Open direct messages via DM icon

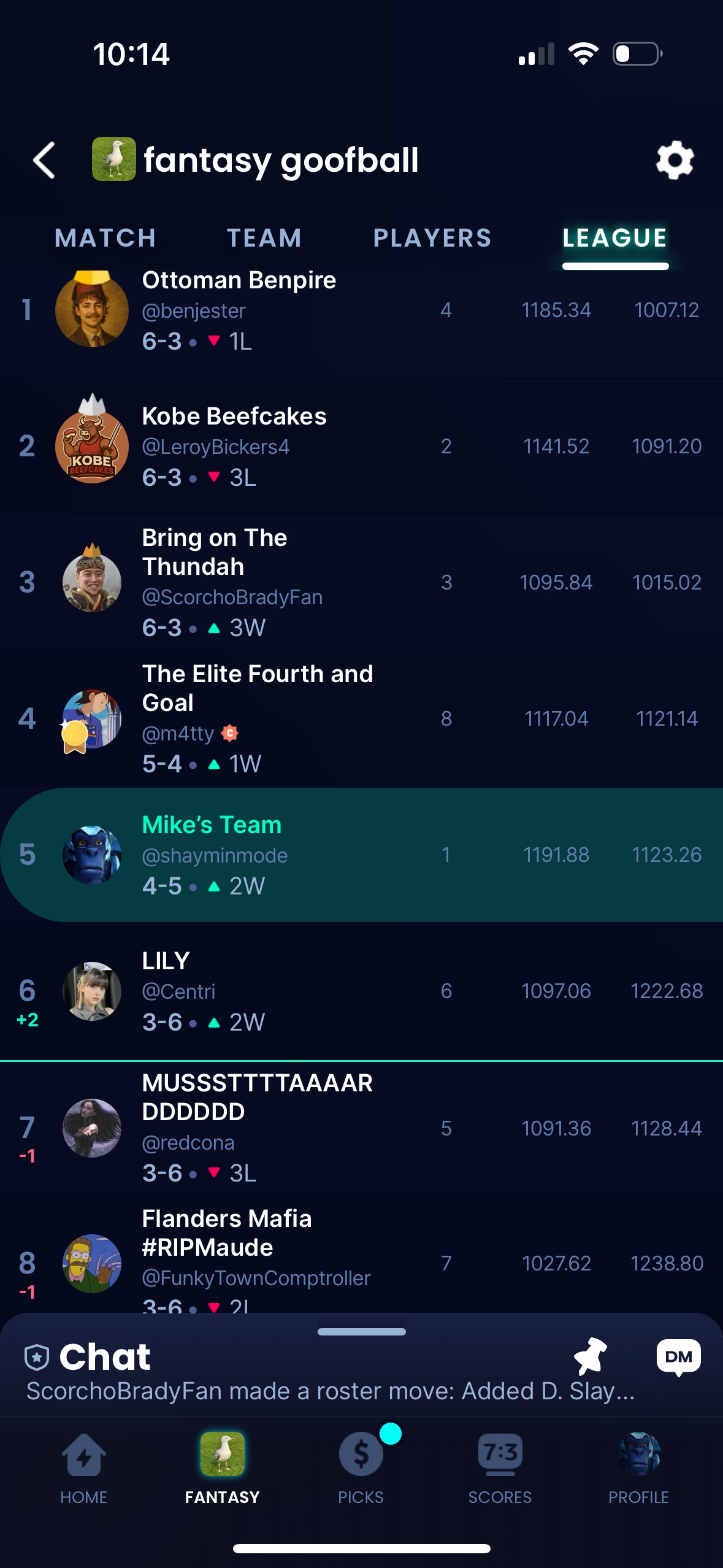point(678,1357)
